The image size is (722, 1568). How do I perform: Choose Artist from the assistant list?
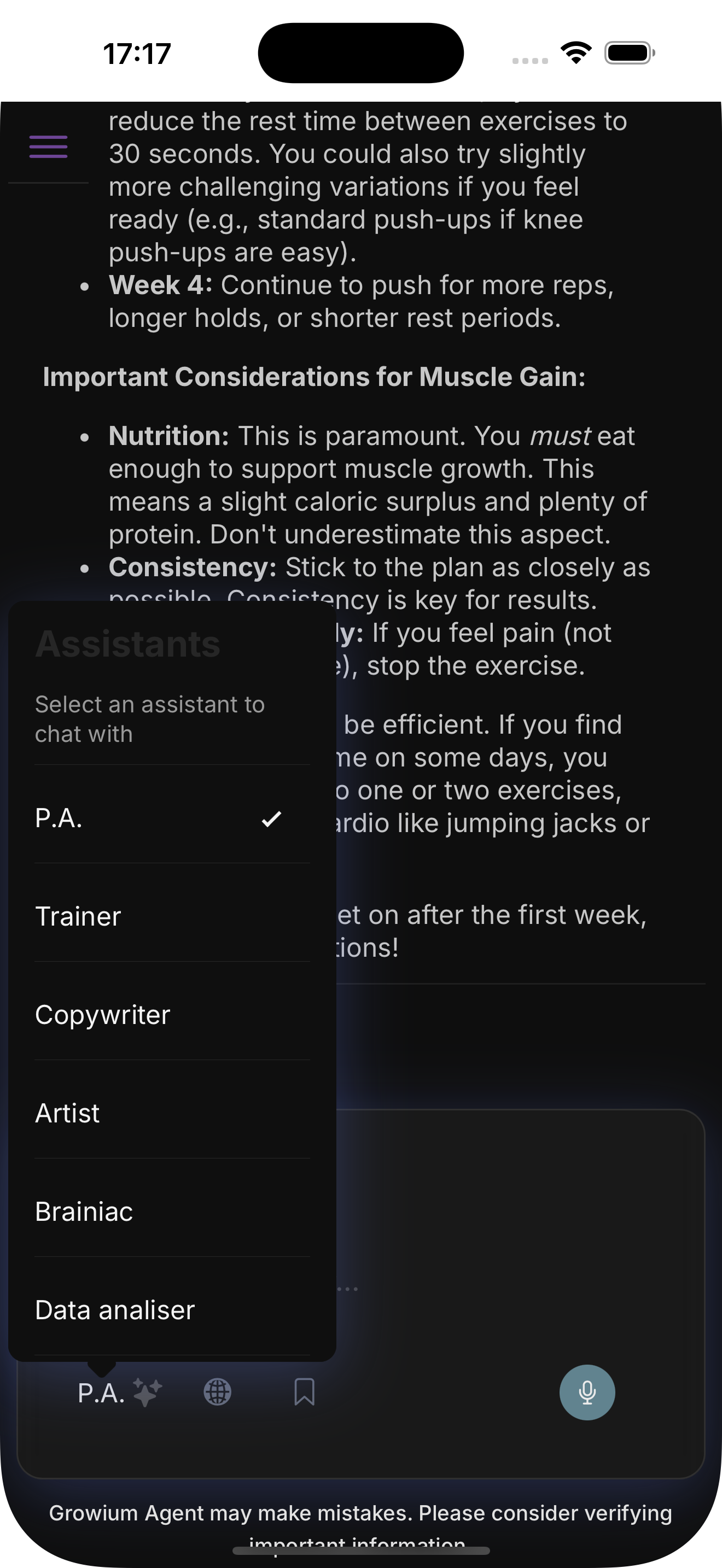(67, 1113)
